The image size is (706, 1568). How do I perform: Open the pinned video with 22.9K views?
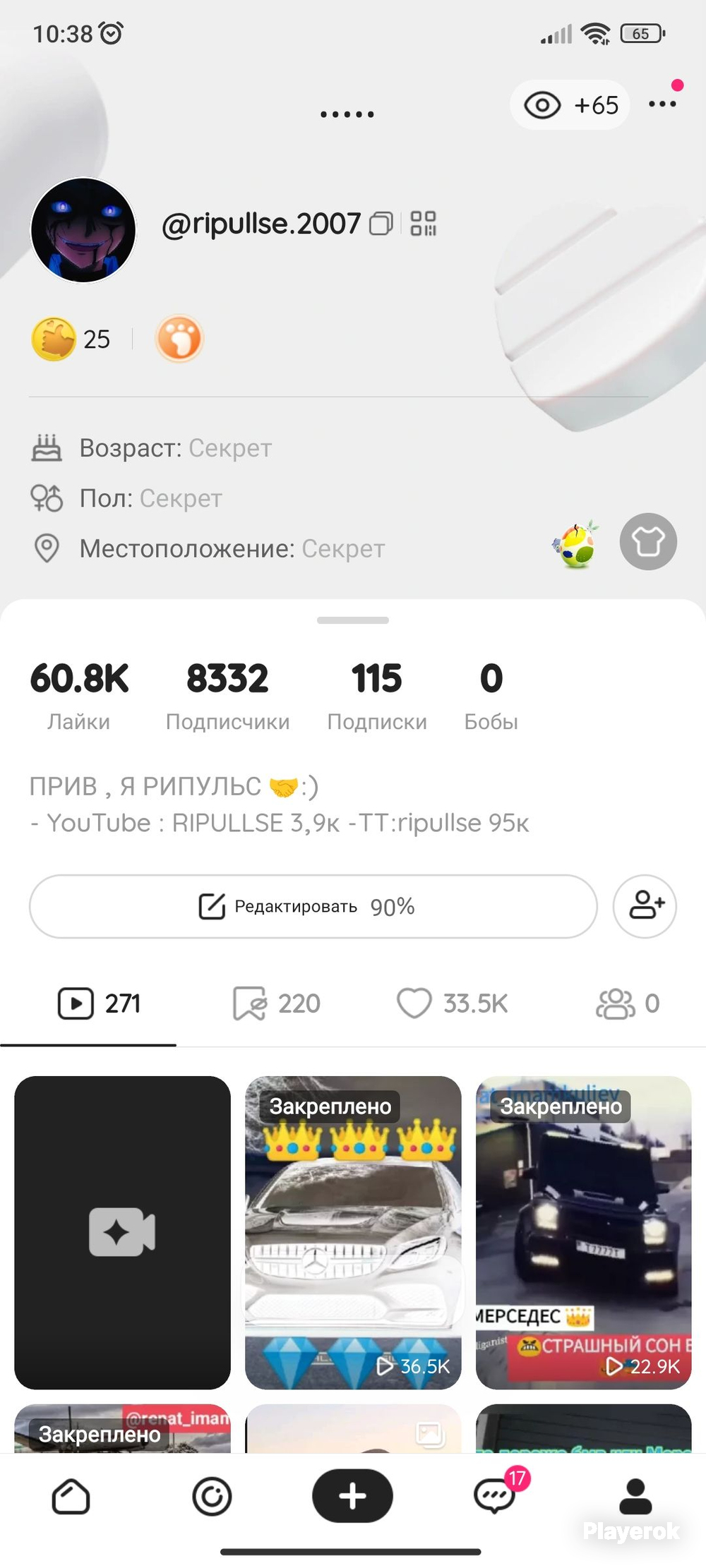[x=584, y=1232]
